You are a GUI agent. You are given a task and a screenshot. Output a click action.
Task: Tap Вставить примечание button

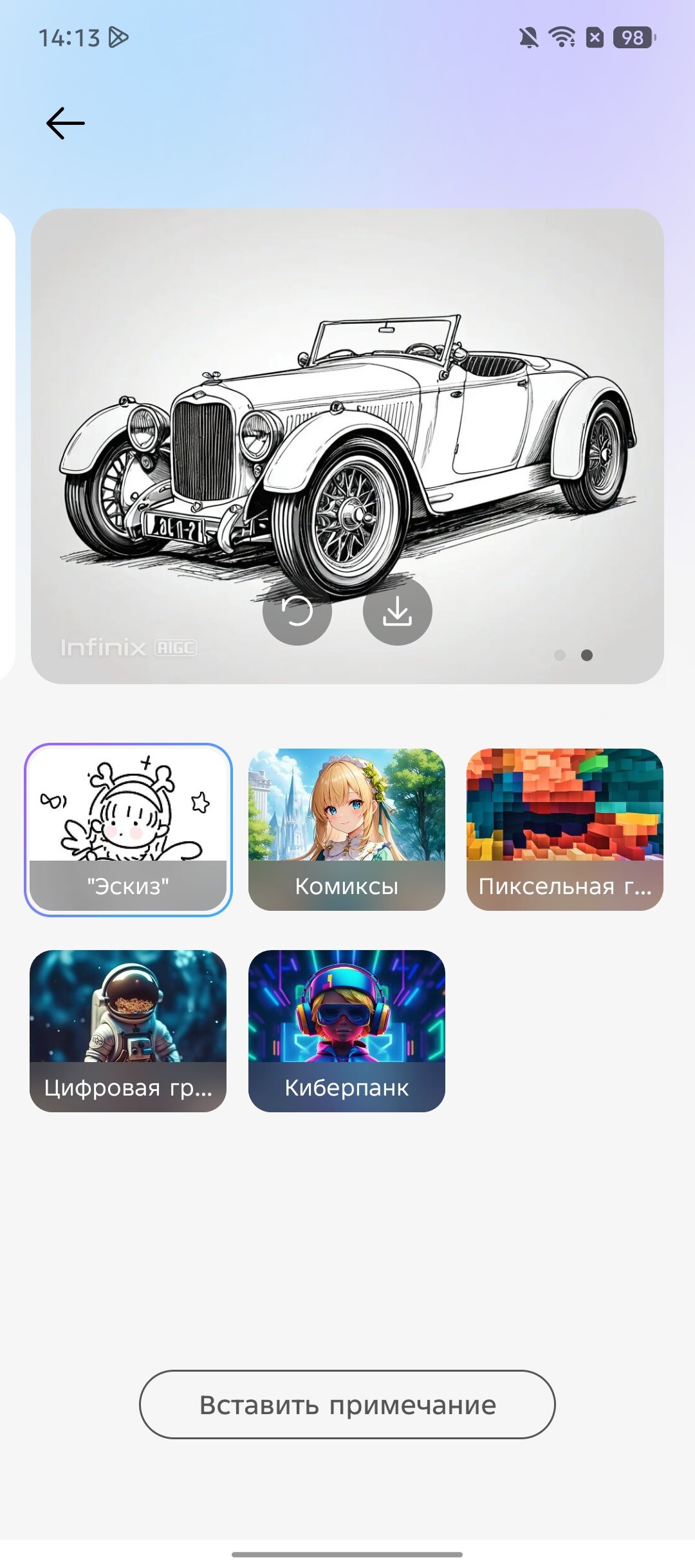[347, 1405]
